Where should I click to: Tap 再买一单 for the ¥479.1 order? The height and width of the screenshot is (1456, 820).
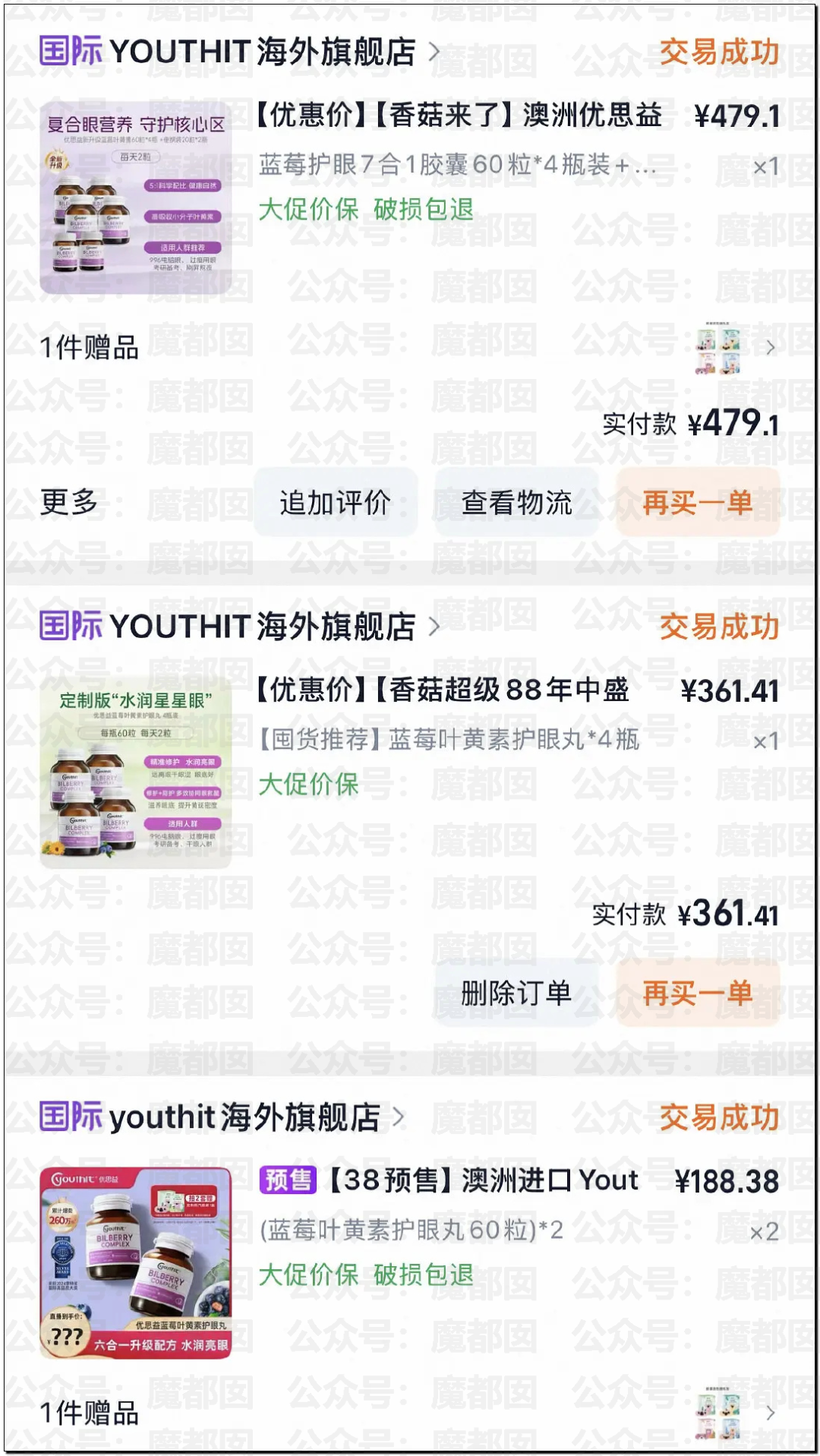coord(697,502)
